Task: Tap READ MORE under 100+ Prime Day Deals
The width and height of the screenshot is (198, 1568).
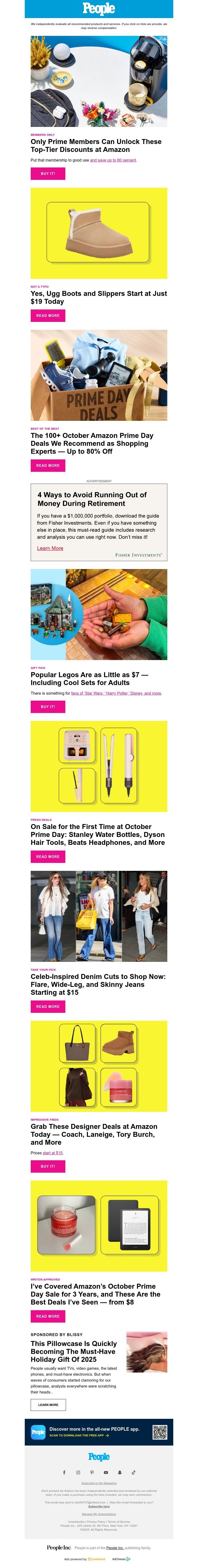Action: (x=48, y=465)
